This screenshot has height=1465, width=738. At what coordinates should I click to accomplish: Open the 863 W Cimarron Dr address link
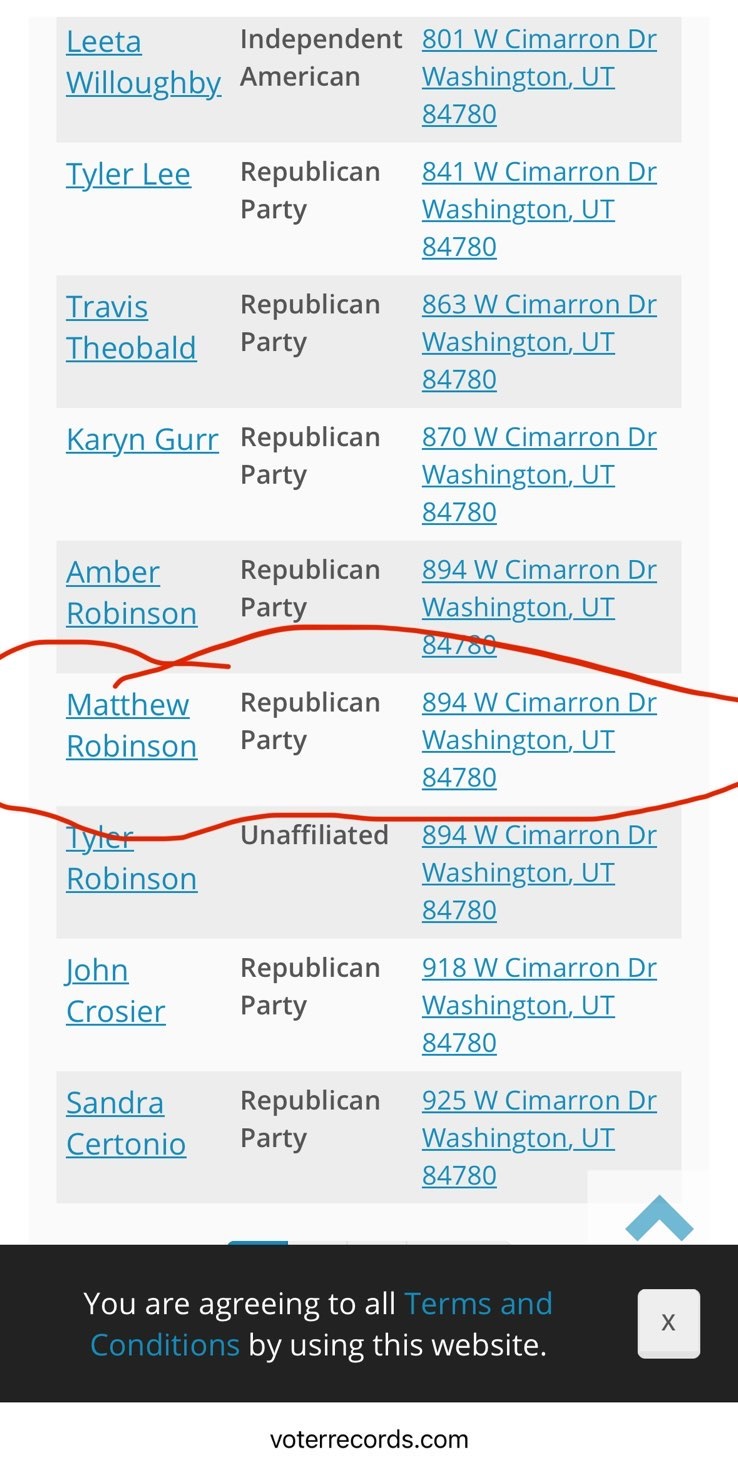click(x=539, y=342)
